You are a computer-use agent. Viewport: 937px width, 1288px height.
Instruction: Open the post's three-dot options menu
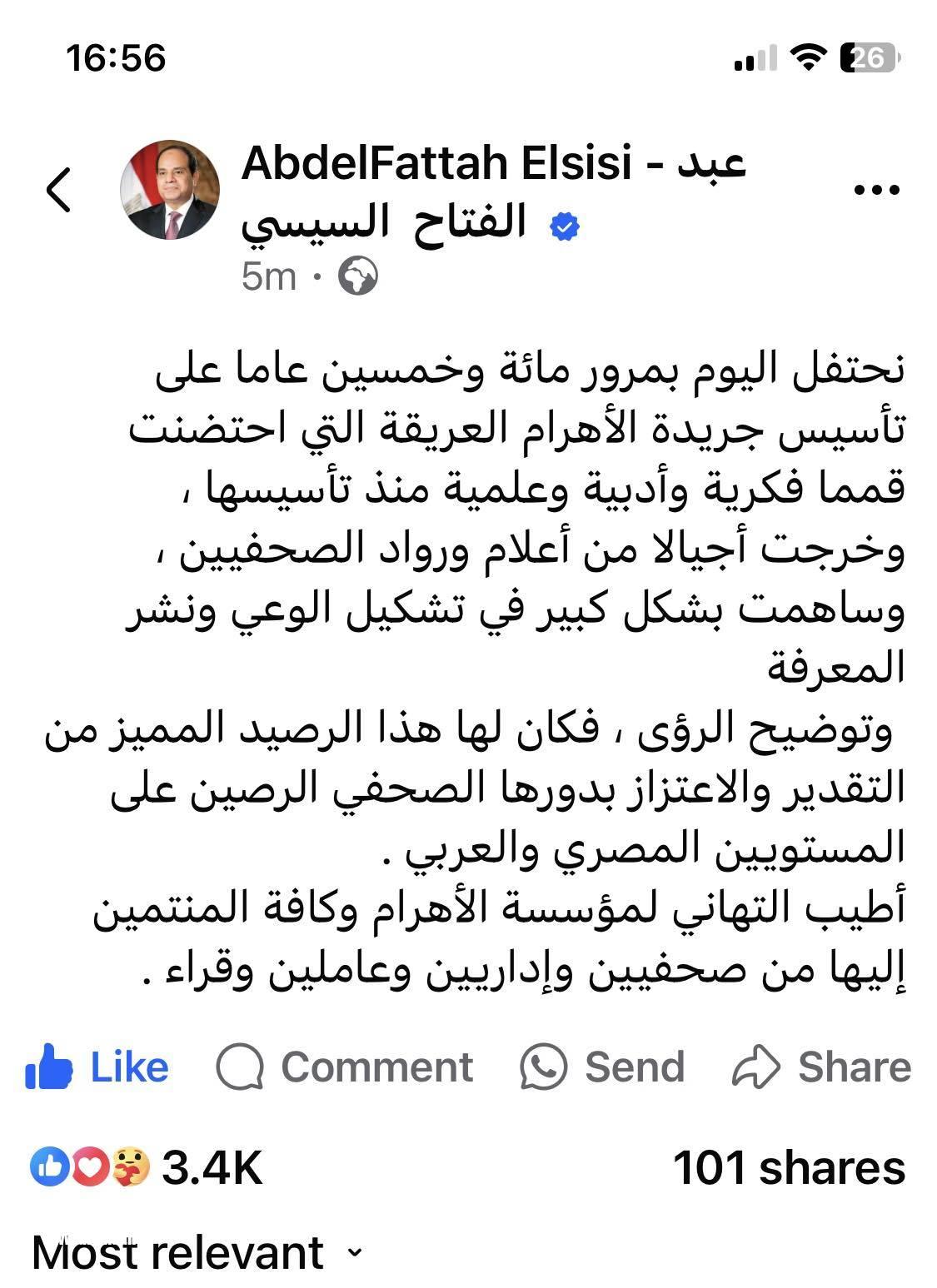click(x=877, y=190)
